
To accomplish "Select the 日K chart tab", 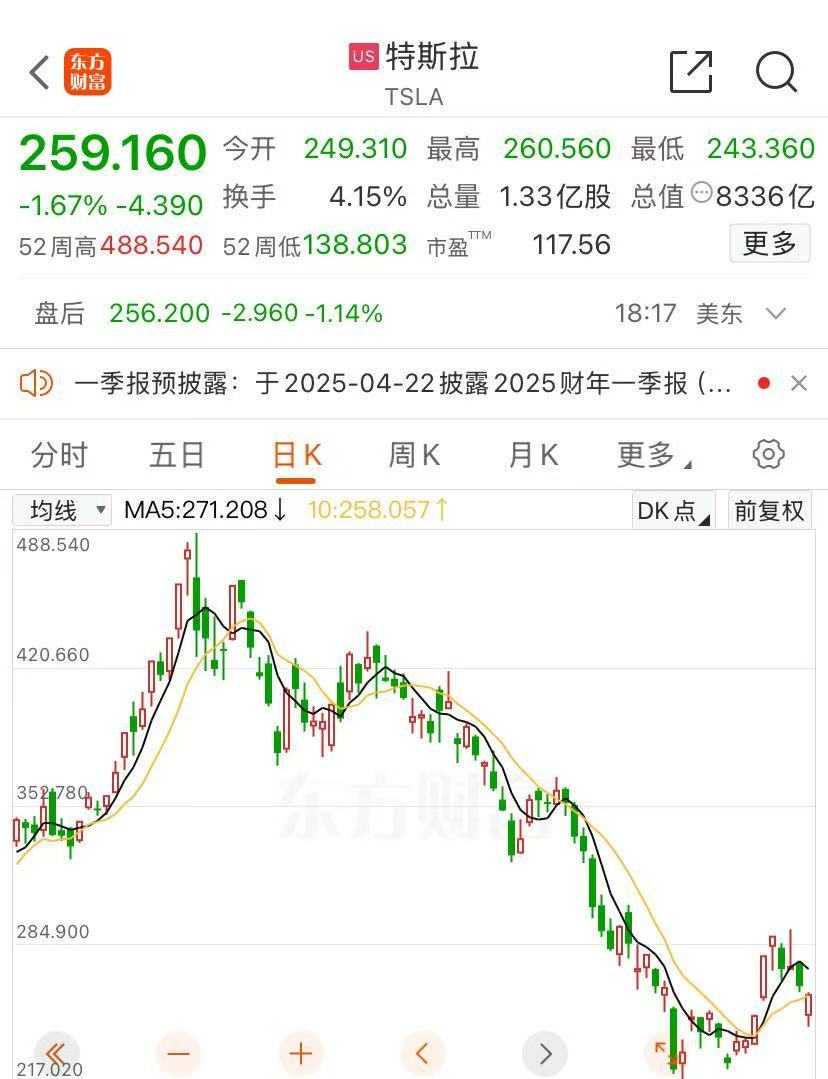I will tap(296, 455).
